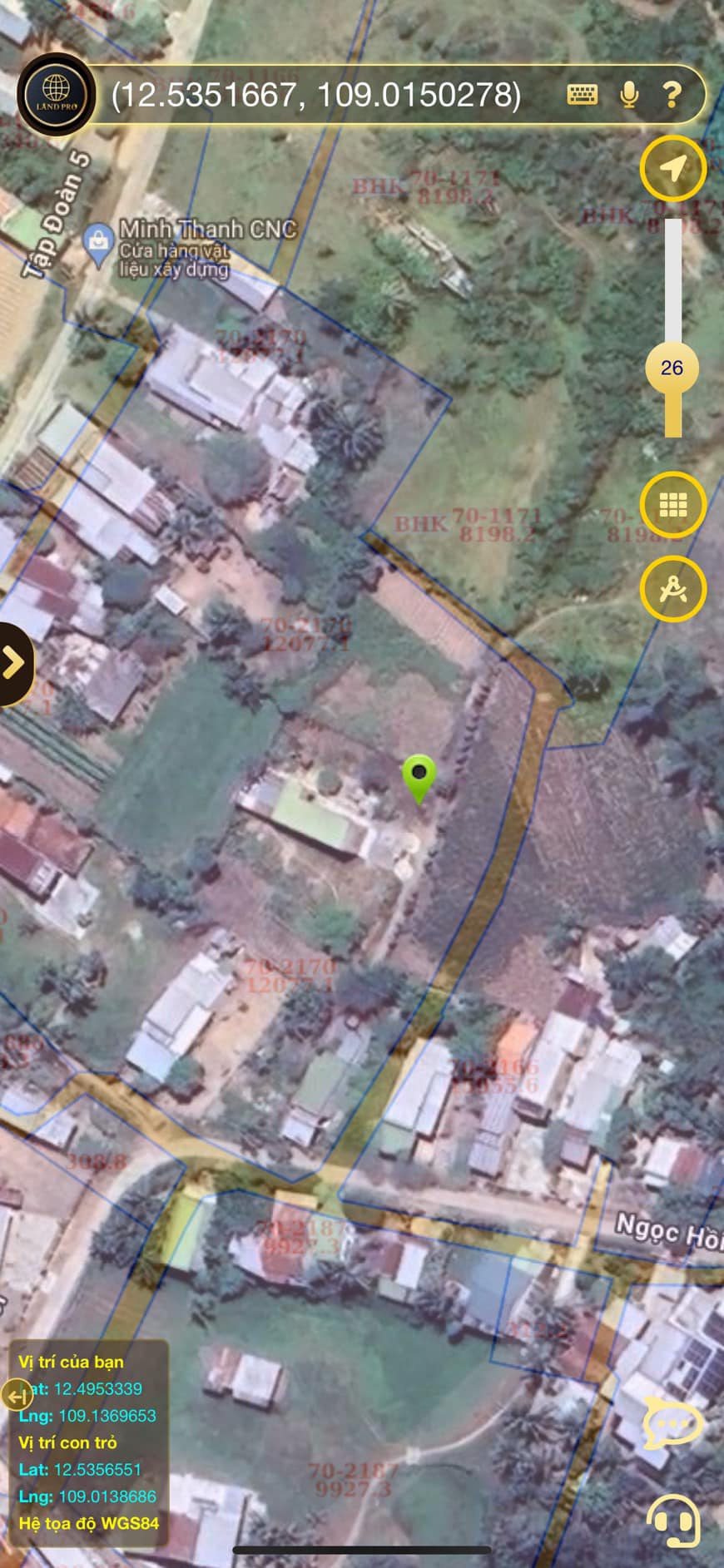
Task: Center map on my current location
Action: 672,168
